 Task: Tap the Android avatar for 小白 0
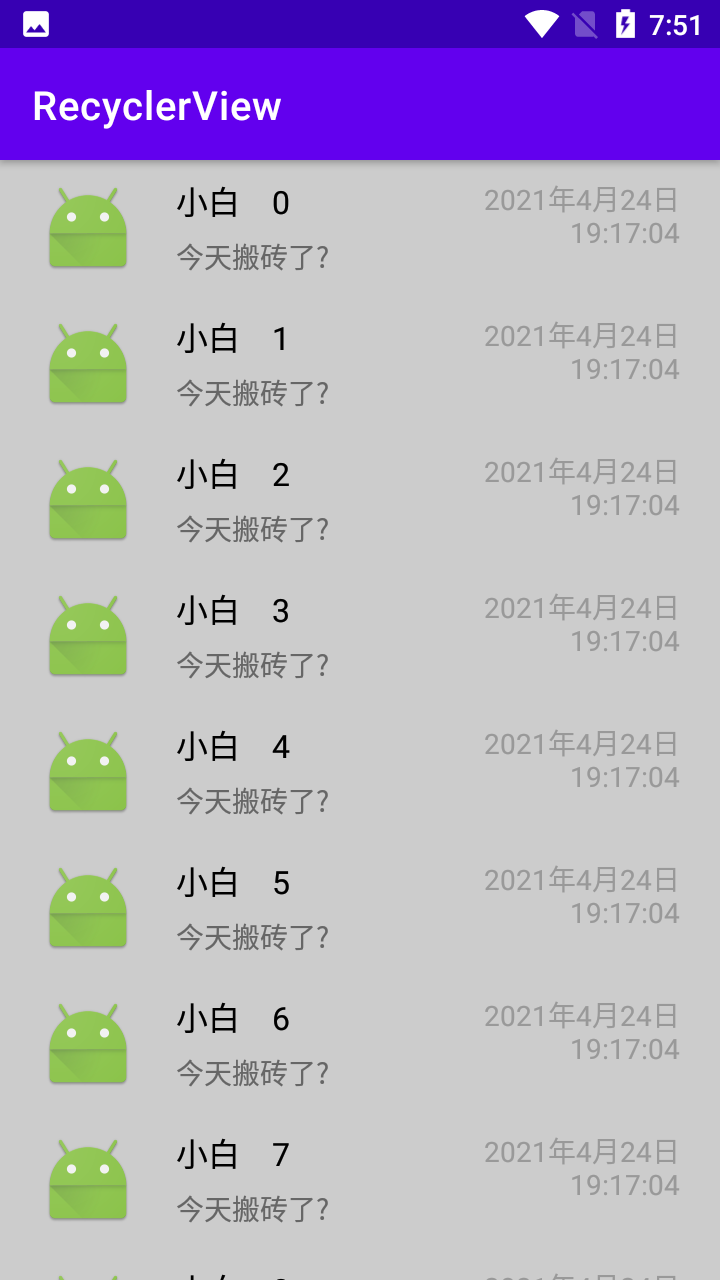(87, 227)
